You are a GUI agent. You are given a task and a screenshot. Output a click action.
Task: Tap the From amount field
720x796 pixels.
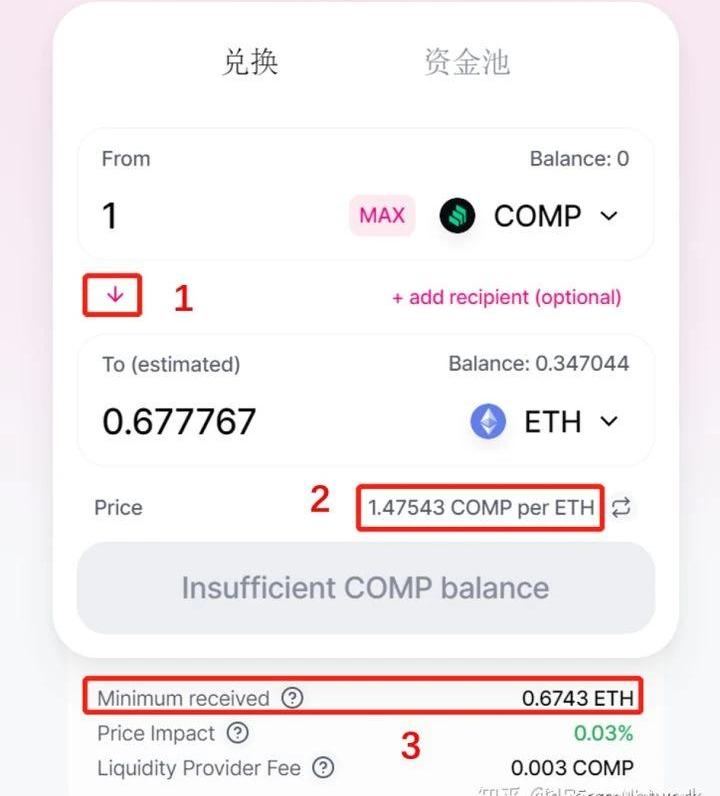(200, 216)
